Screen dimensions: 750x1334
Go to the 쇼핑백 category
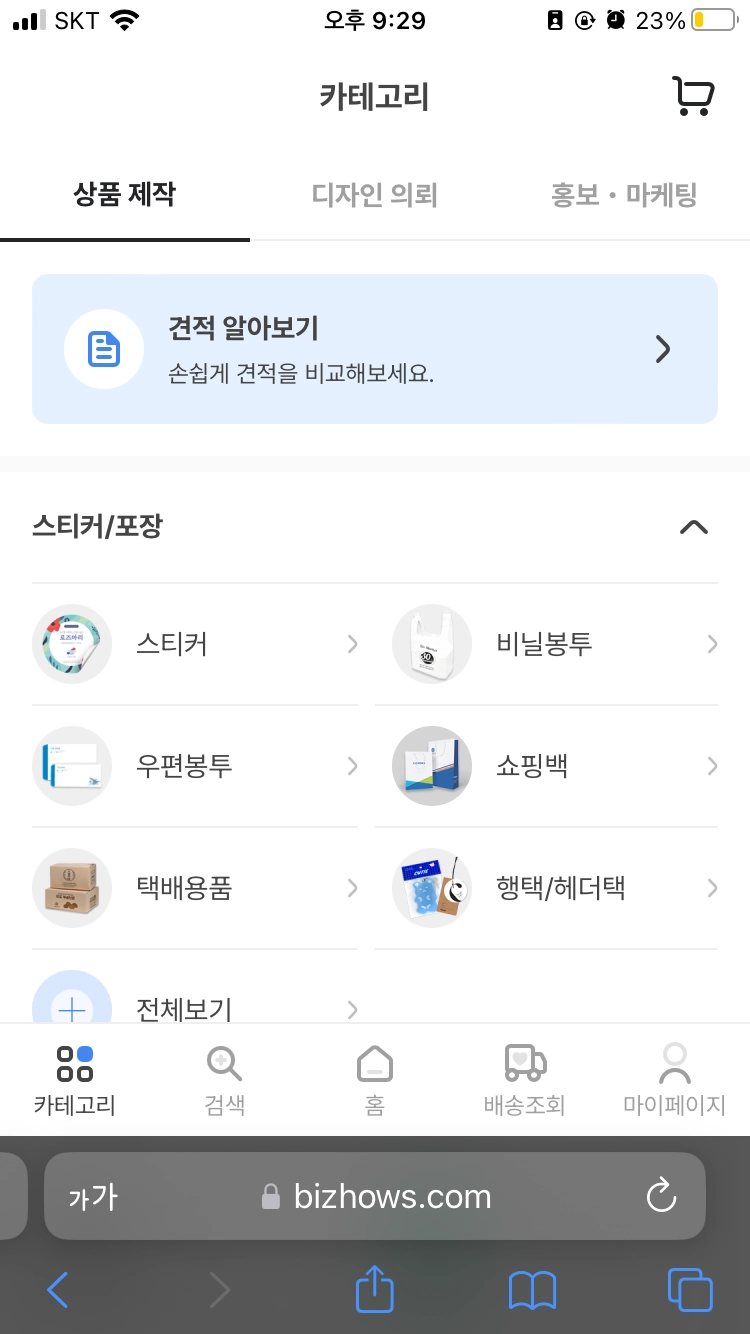[x=555, y=766]
